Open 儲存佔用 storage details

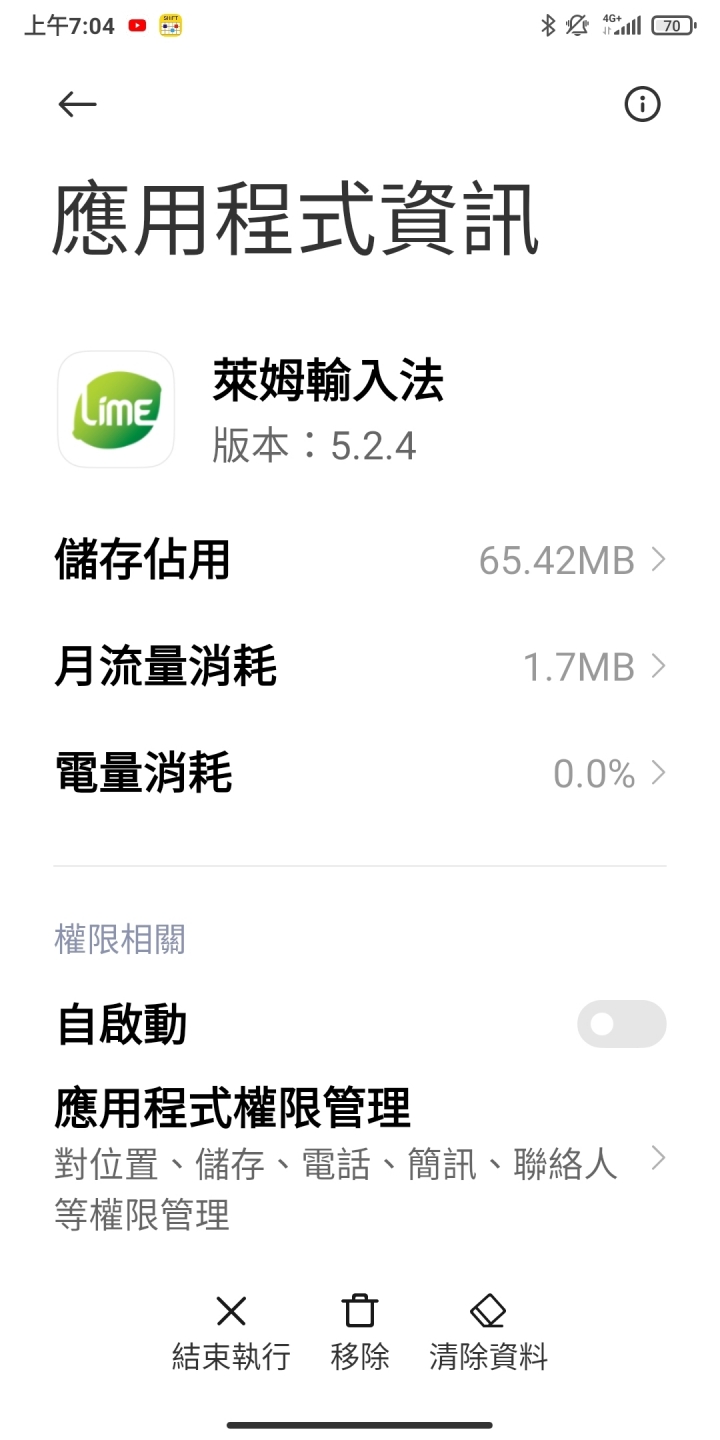(360, 560)
